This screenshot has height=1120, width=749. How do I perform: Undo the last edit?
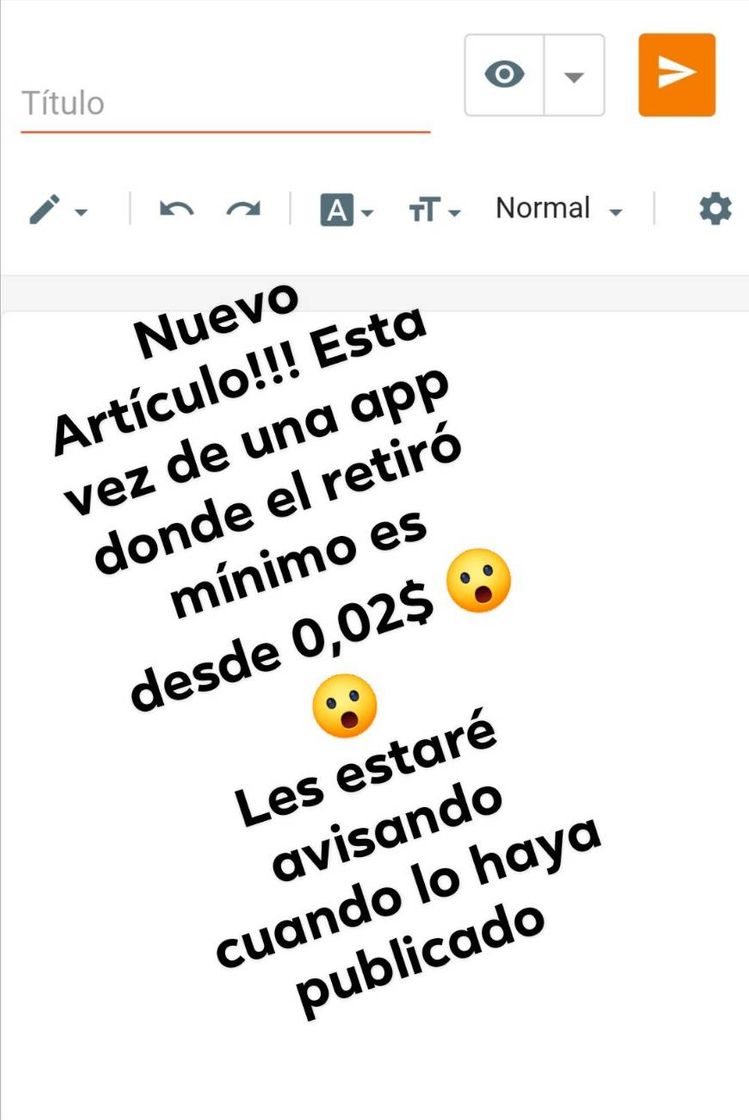[x=174, y=208]
